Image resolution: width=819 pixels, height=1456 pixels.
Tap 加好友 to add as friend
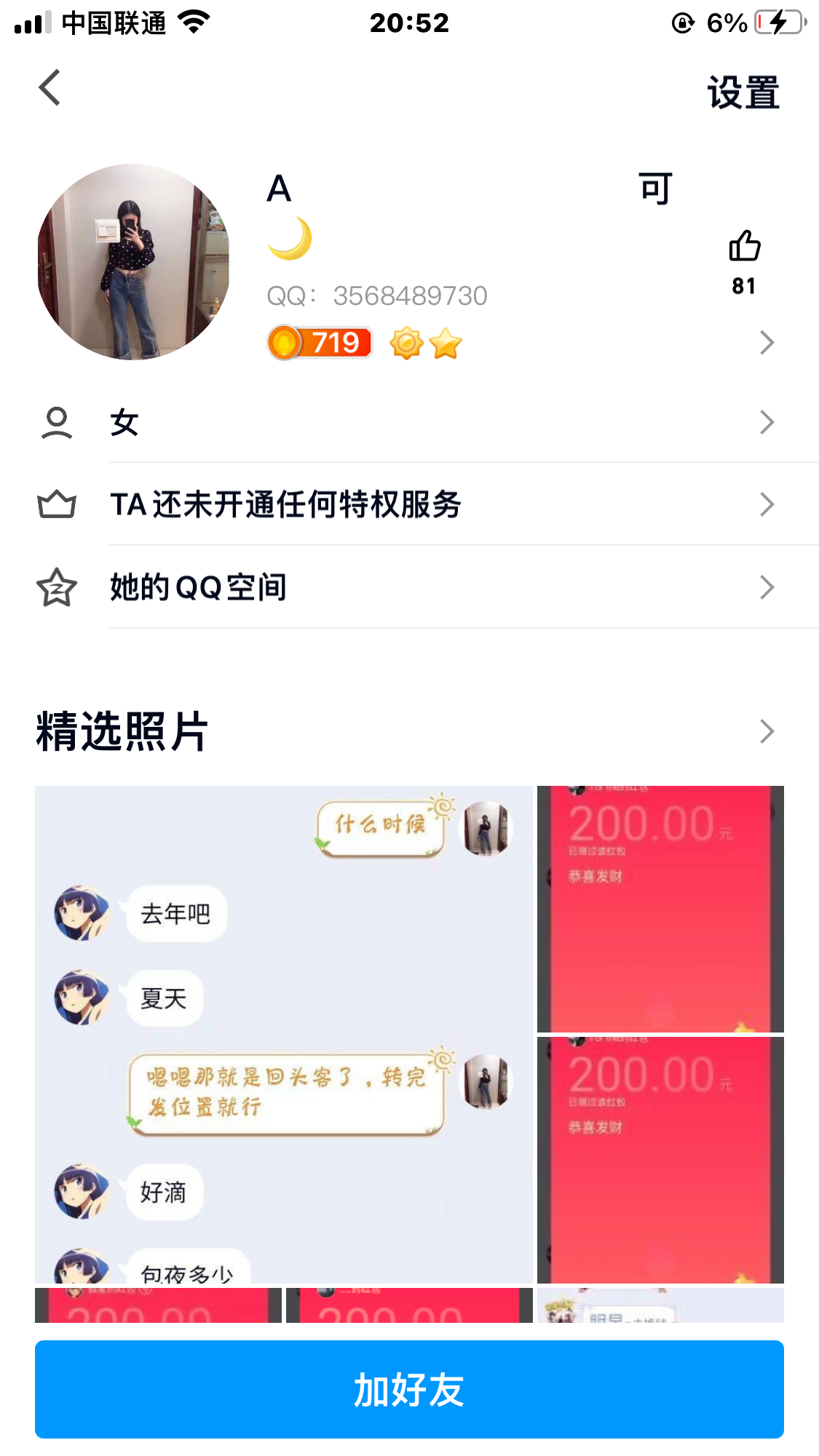[409, 1389]
